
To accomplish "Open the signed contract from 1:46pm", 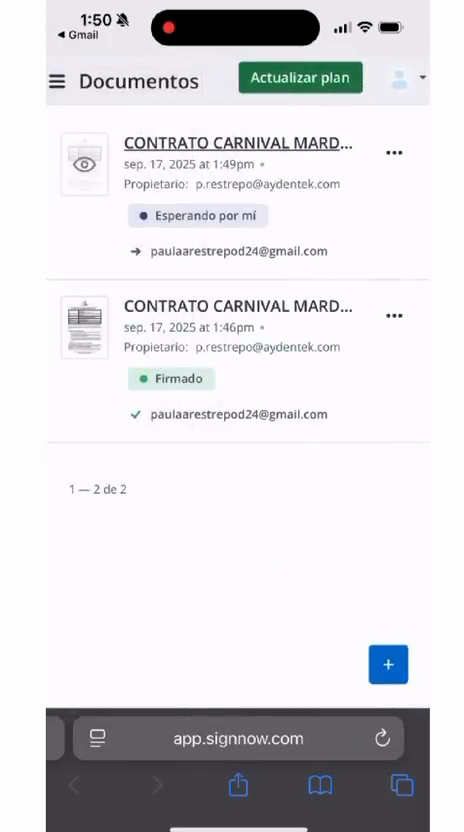I will (238, 306).
